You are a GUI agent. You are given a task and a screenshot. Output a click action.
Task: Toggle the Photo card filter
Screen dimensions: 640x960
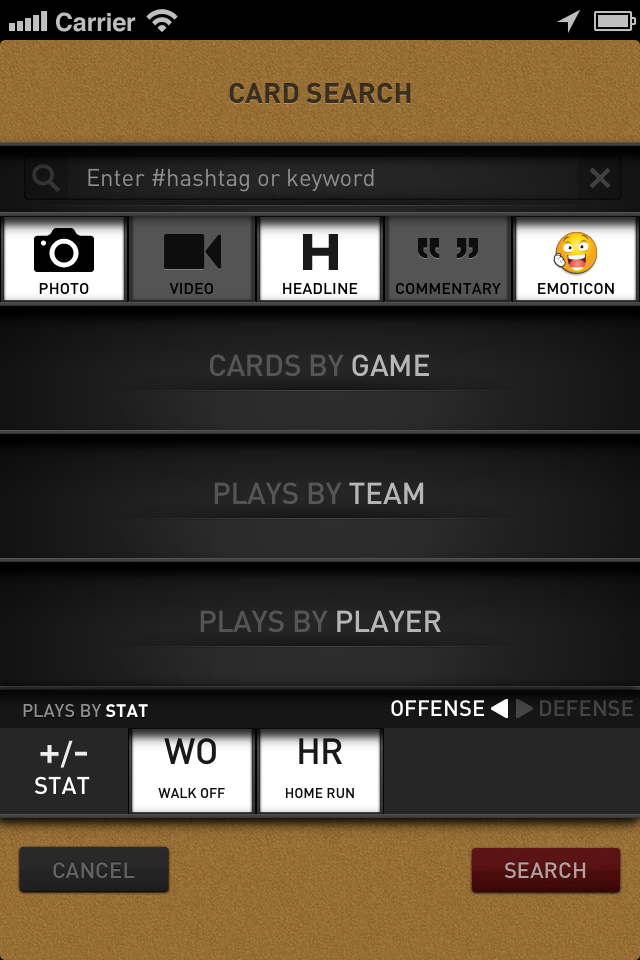[x=64, y=259]
